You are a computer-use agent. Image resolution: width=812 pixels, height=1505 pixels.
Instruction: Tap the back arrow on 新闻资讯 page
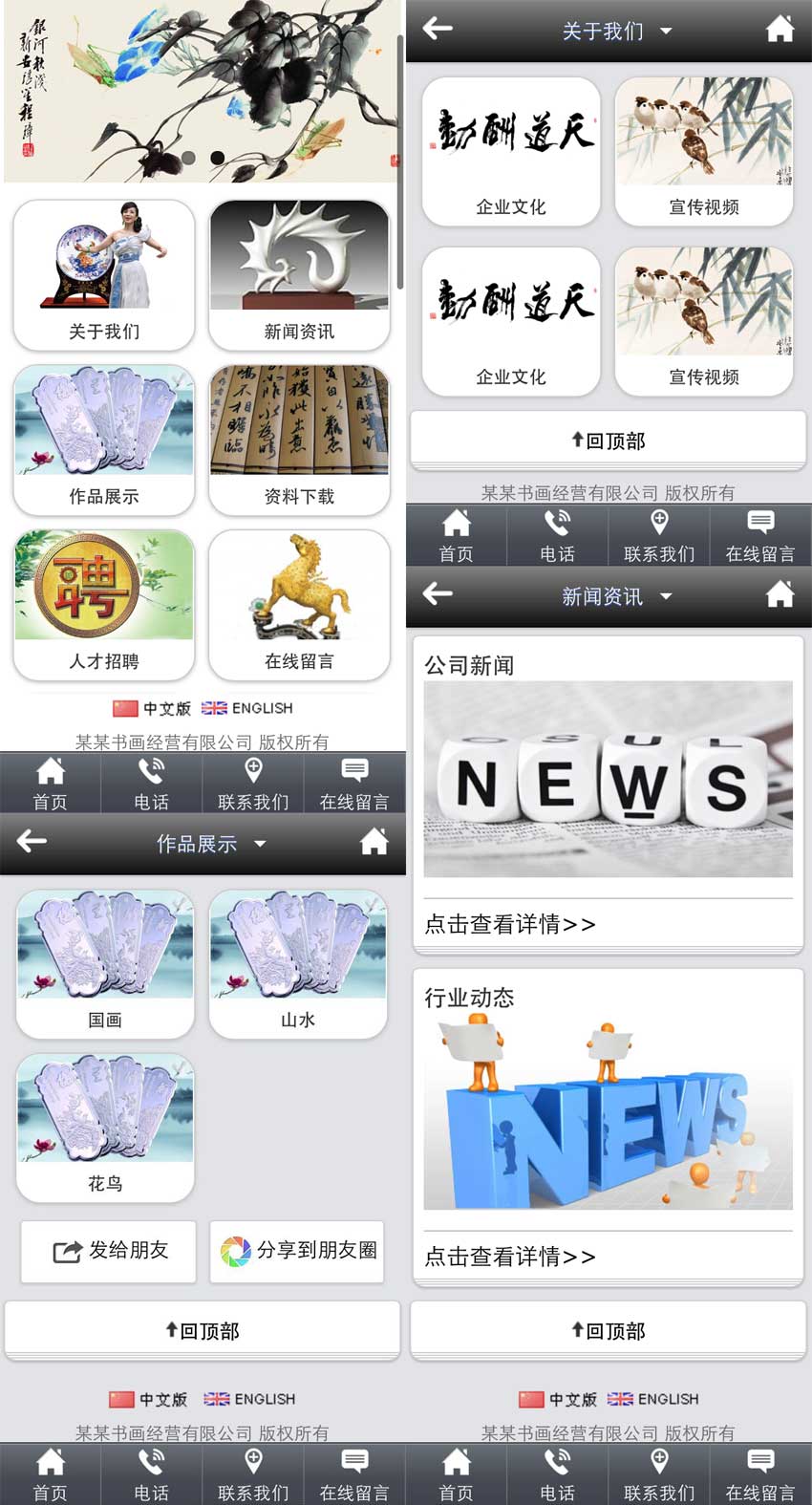[436, 595]
